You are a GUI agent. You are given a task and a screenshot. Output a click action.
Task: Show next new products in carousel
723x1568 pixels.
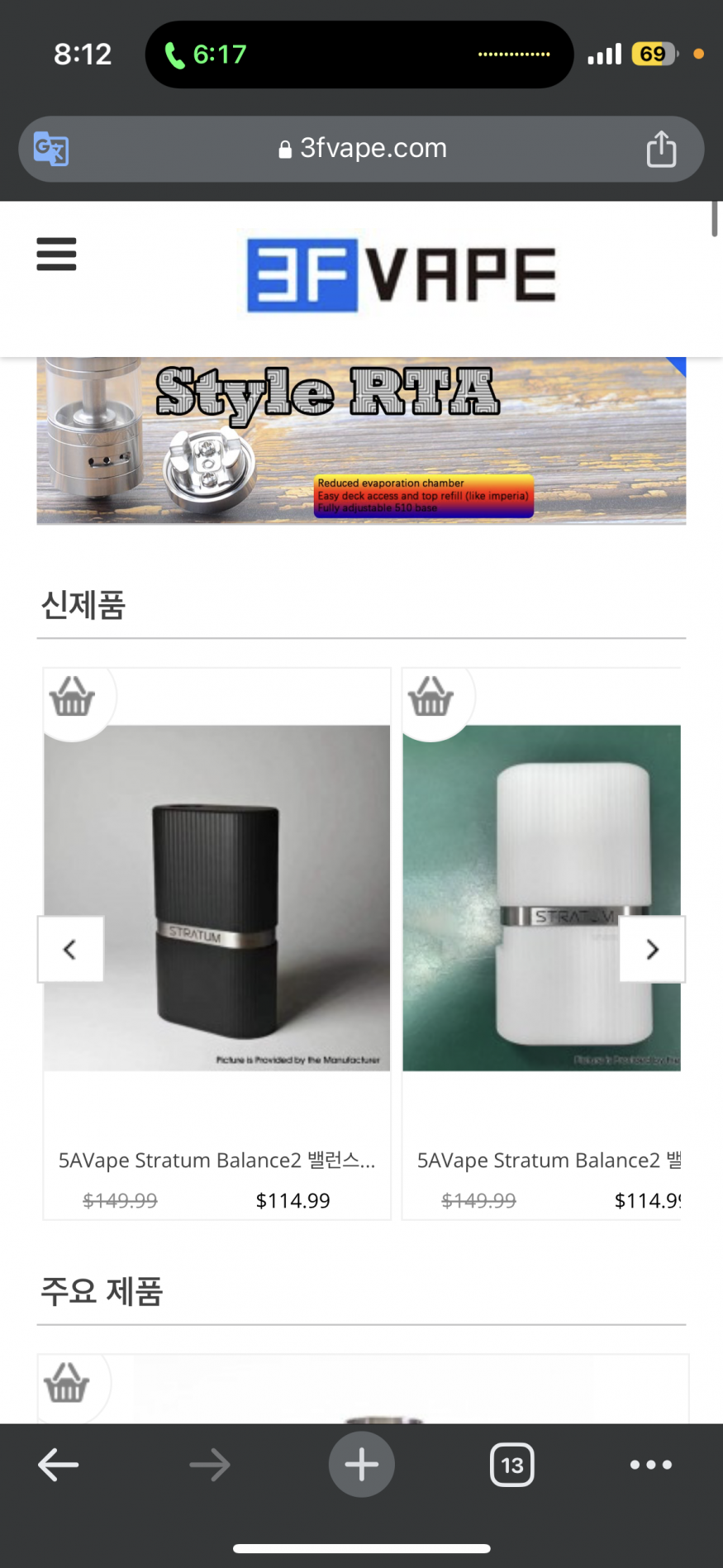click(652, 949)
